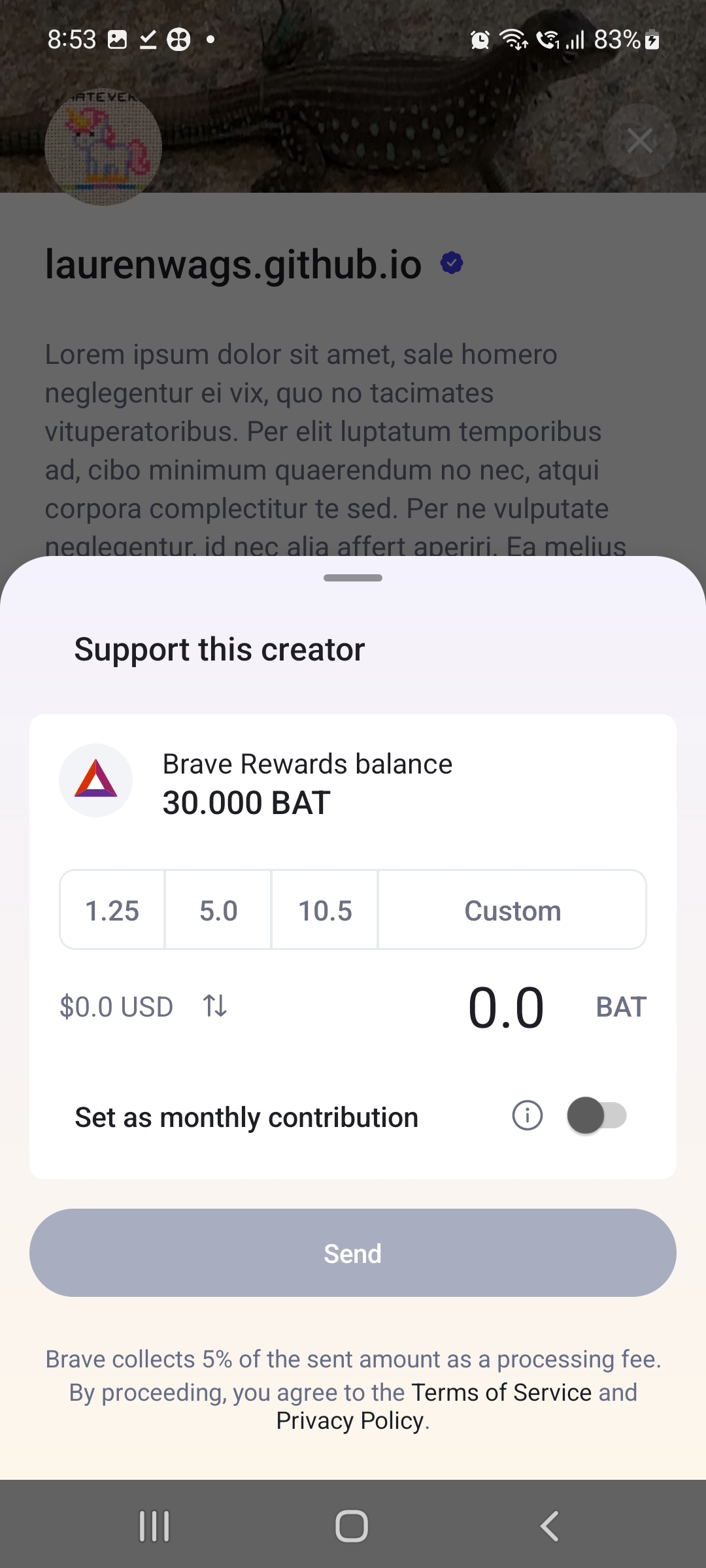Choose the Custom amount option

512,909
